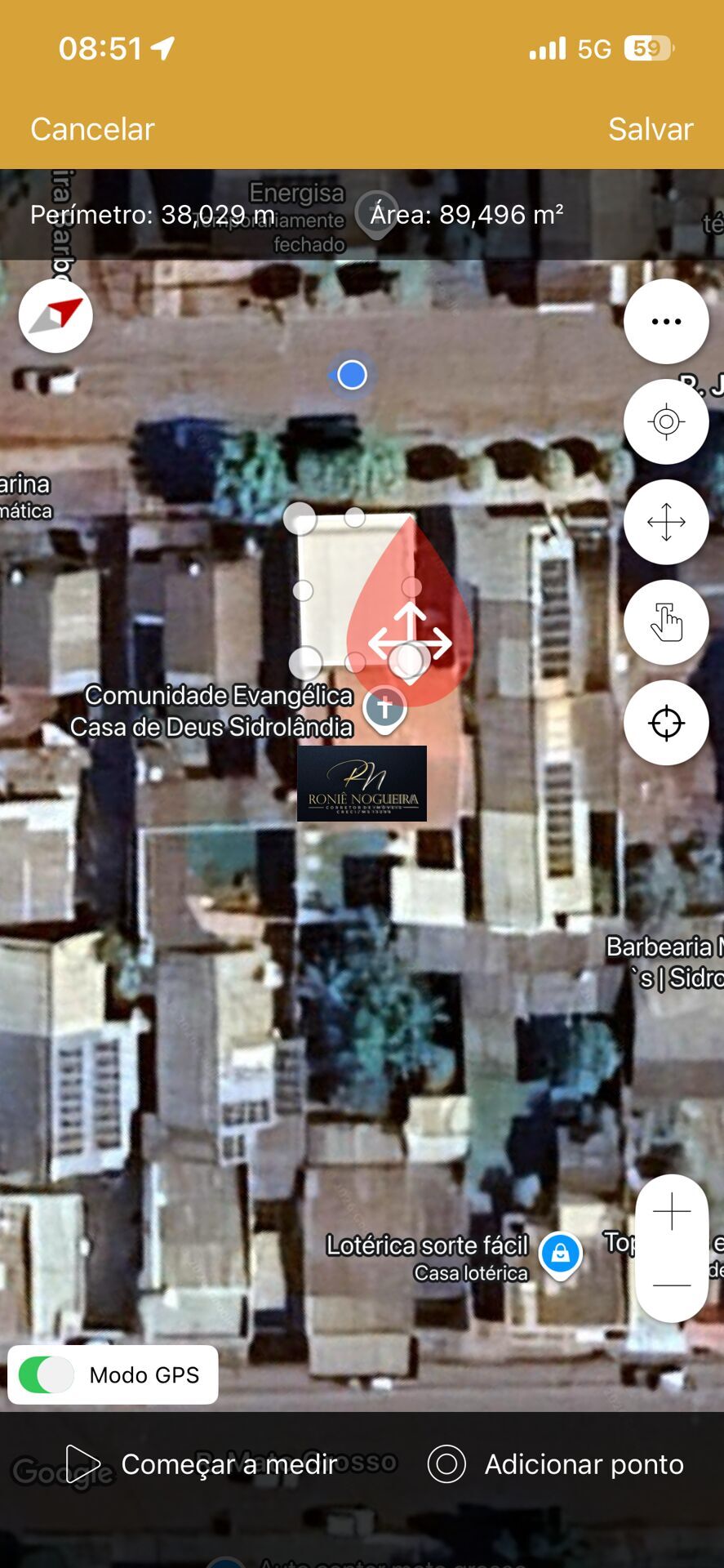Turn off the Modo GPS switch
Viewport: 724px width, 1568px height.
point(47,1375)
